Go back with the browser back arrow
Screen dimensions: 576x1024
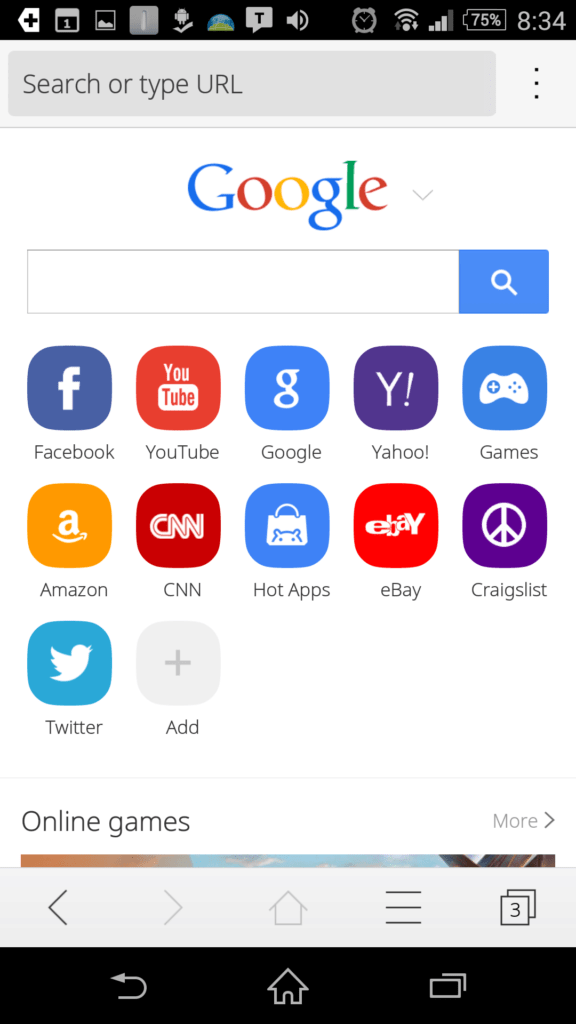pos(58,907)
